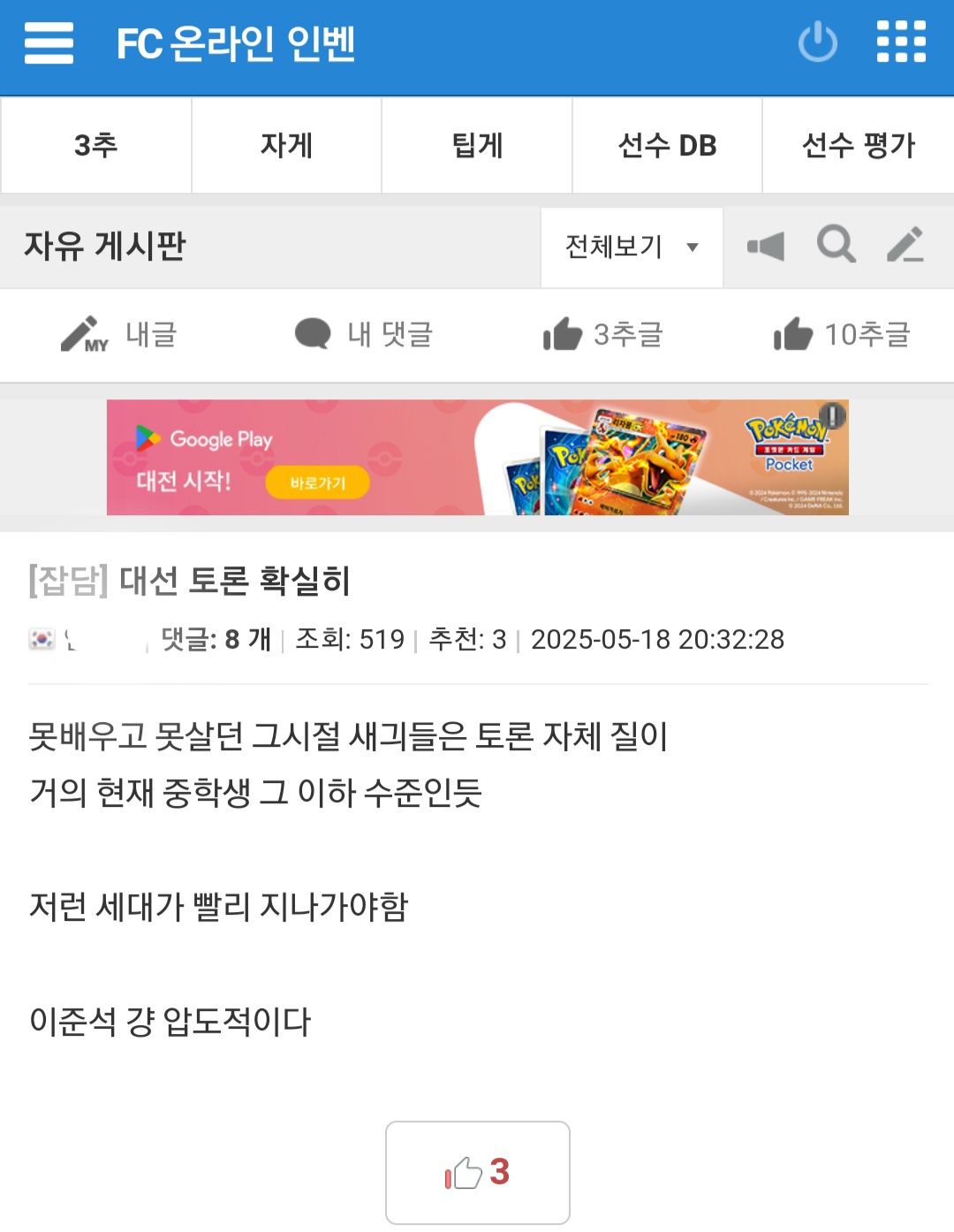Viewport: 954px width, 1232px height.
Task: Filter posts by 10추글
Action: (x=842, y=335)
